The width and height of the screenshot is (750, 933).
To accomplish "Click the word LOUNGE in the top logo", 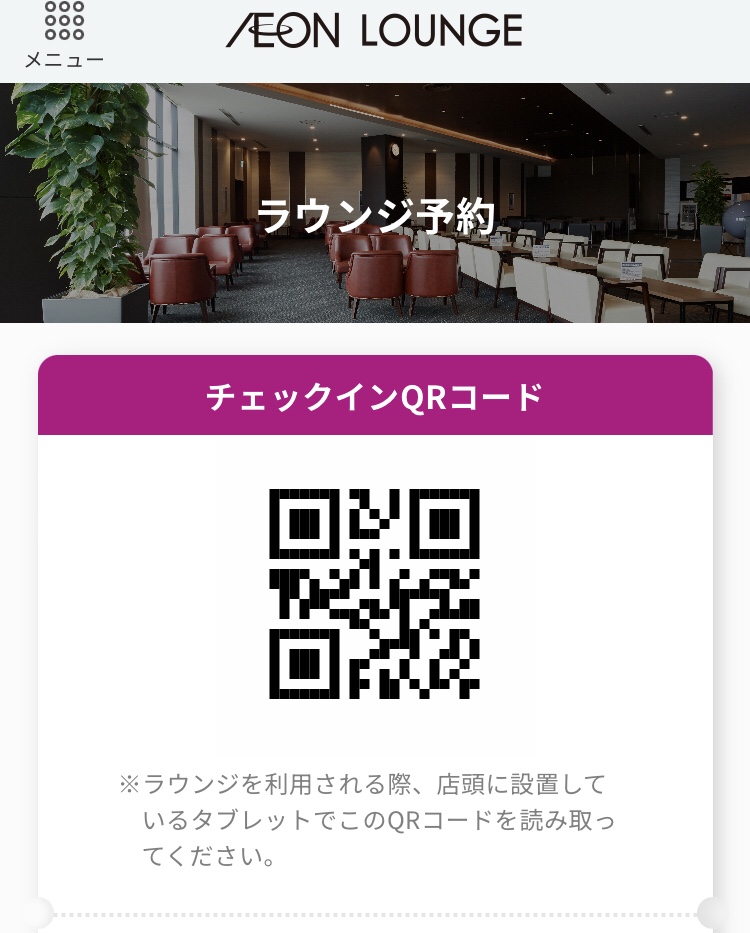I will [442, 30].
